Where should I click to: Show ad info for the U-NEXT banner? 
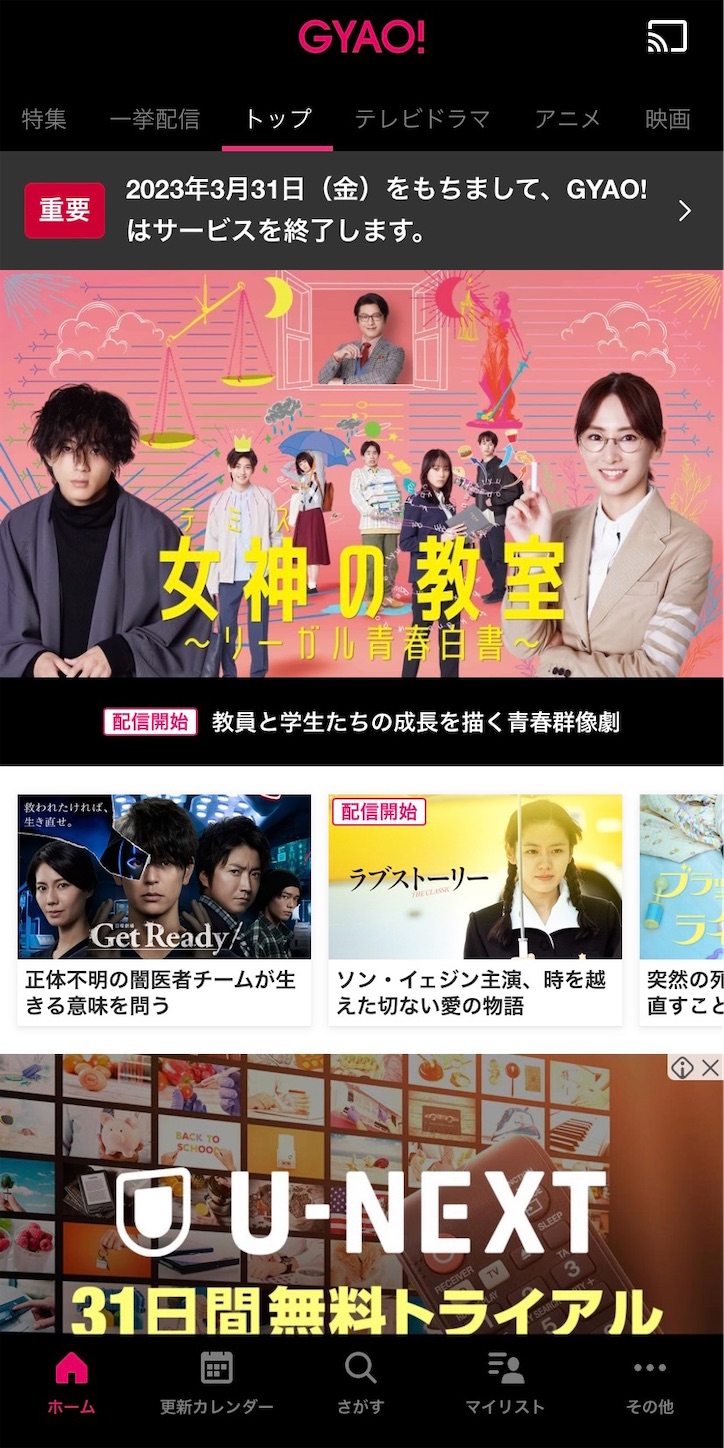682,1068
